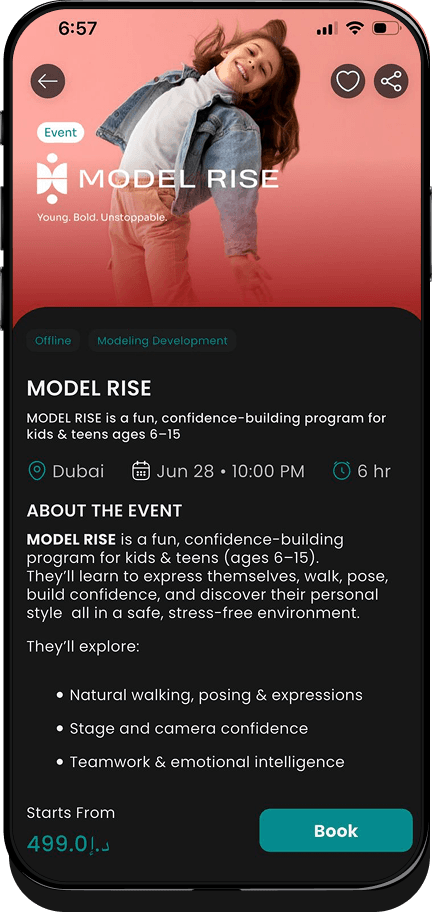Share the MODEL RISE event
The height and width of the screenshot is (912, 432).
(391, 81)
